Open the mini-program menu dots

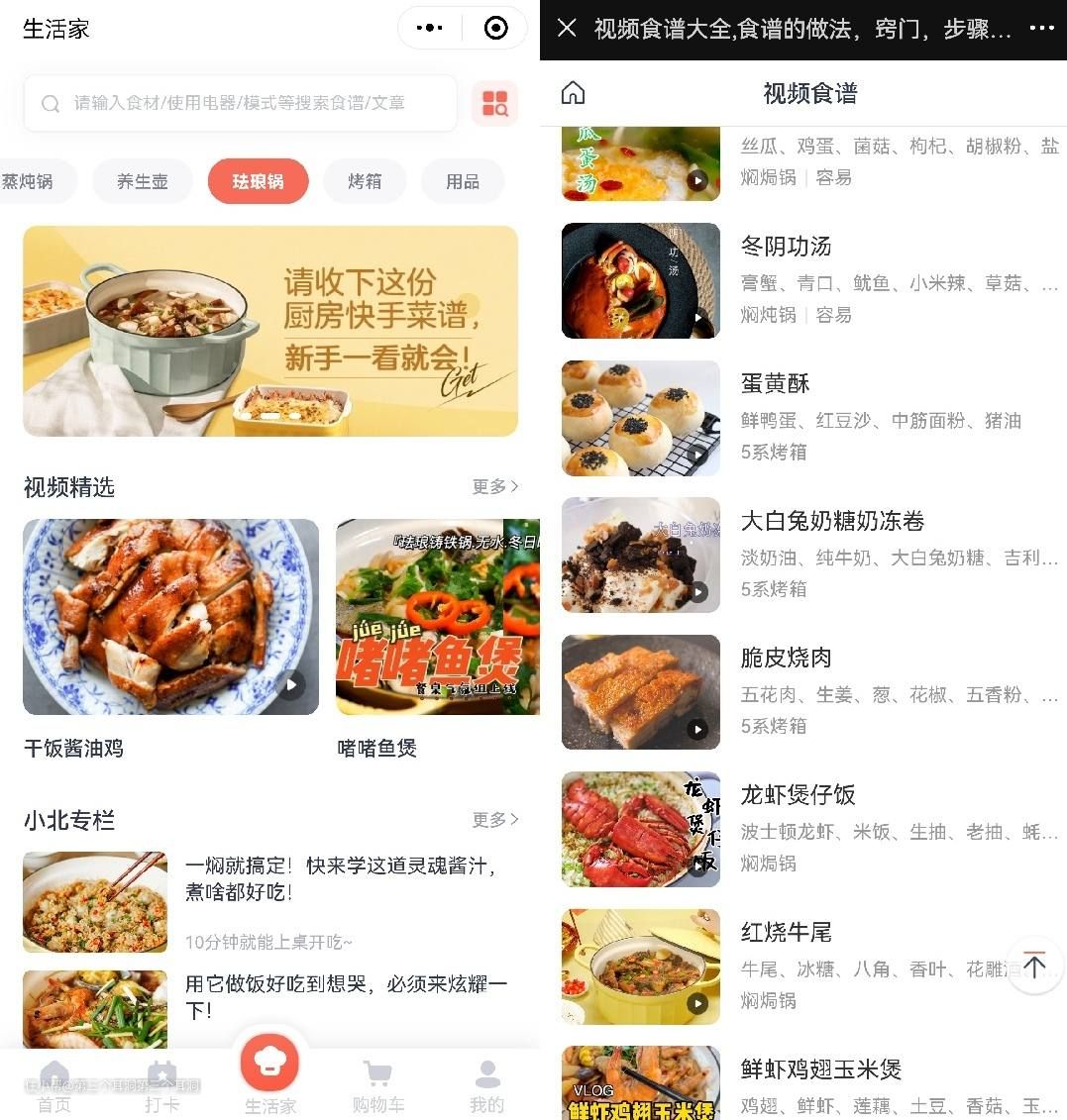point(430,28)
